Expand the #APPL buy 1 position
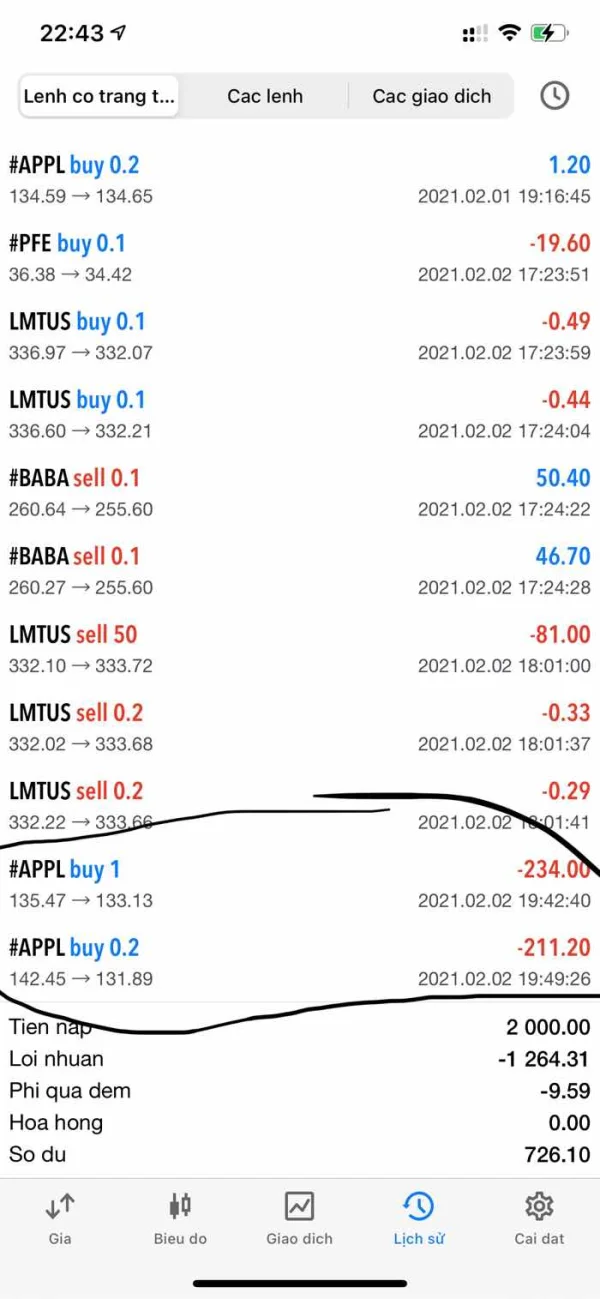This screenshot has width=600, height=1299. (x=300, y=884)
